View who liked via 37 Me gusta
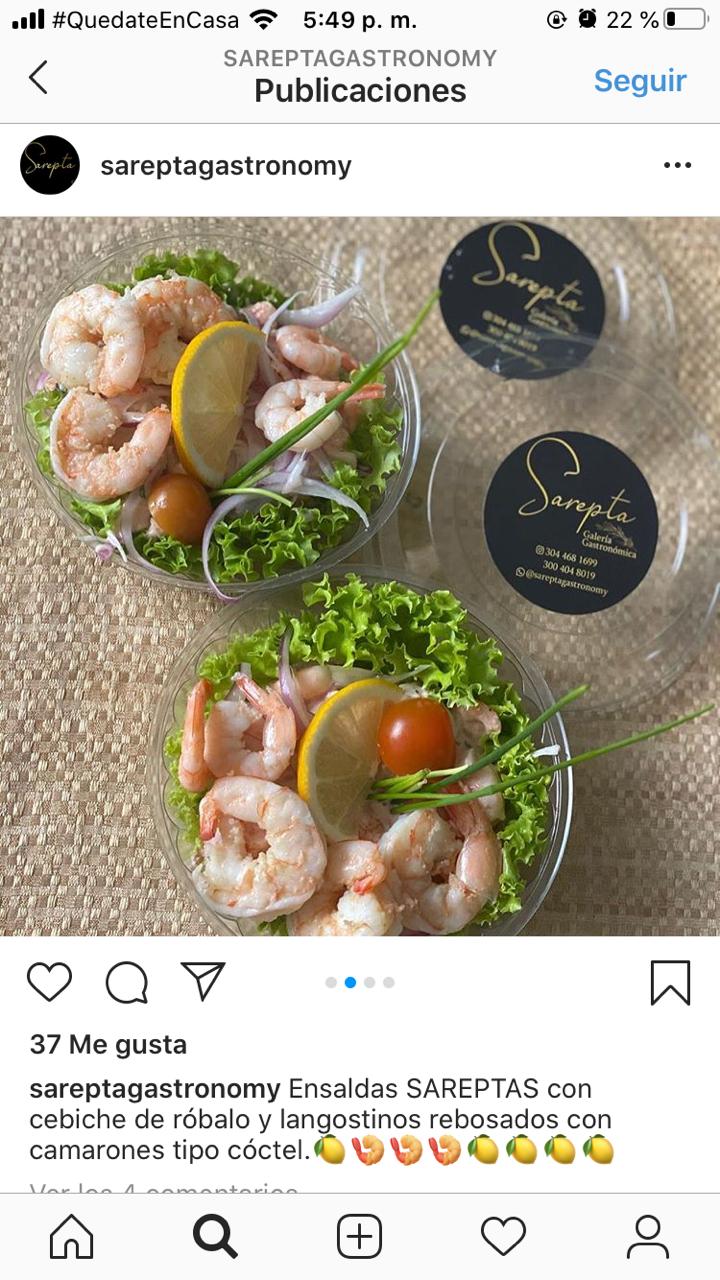Image resolution: width=720 pixels, height=1280 pixels. coord(108,1045)
